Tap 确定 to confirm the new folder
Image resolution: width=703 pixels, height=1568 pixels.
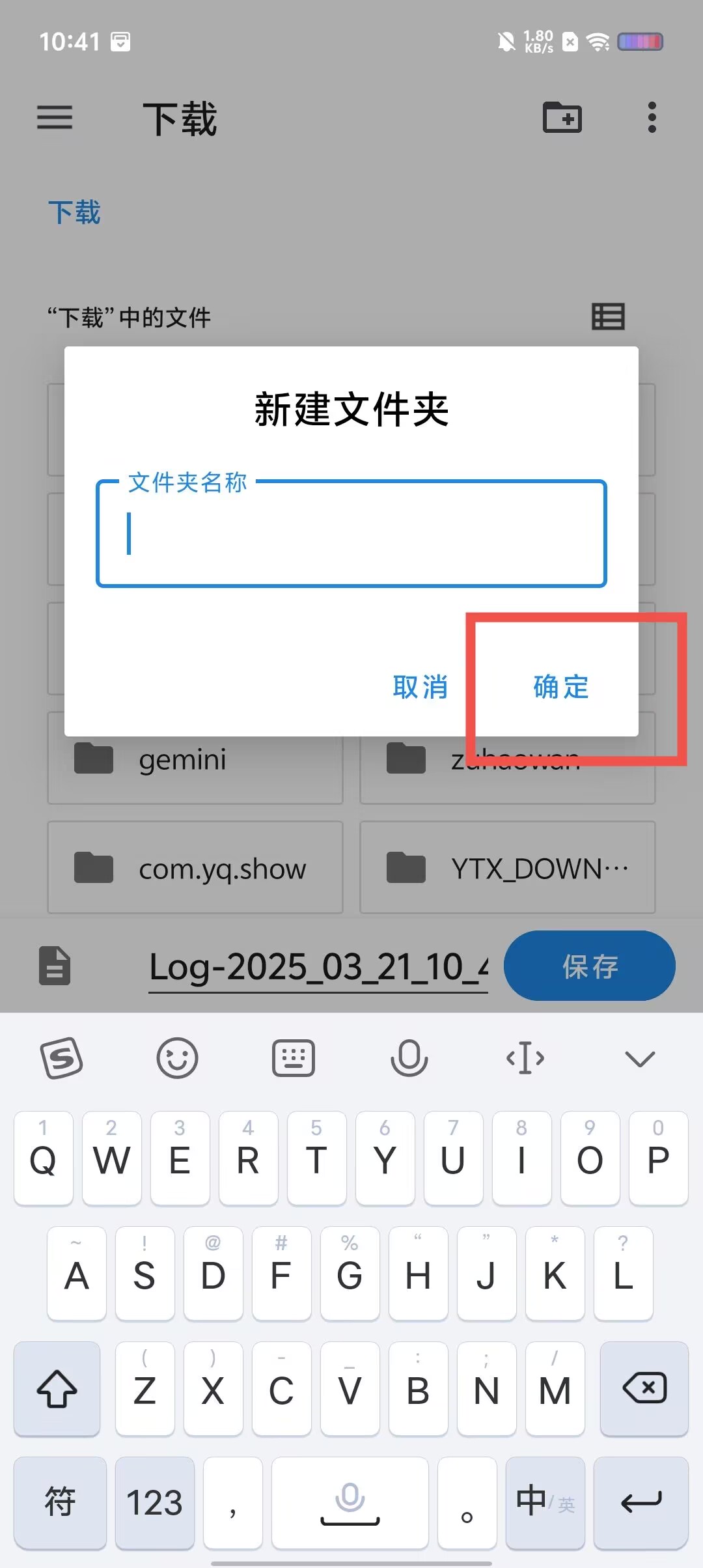coord(561,687)
